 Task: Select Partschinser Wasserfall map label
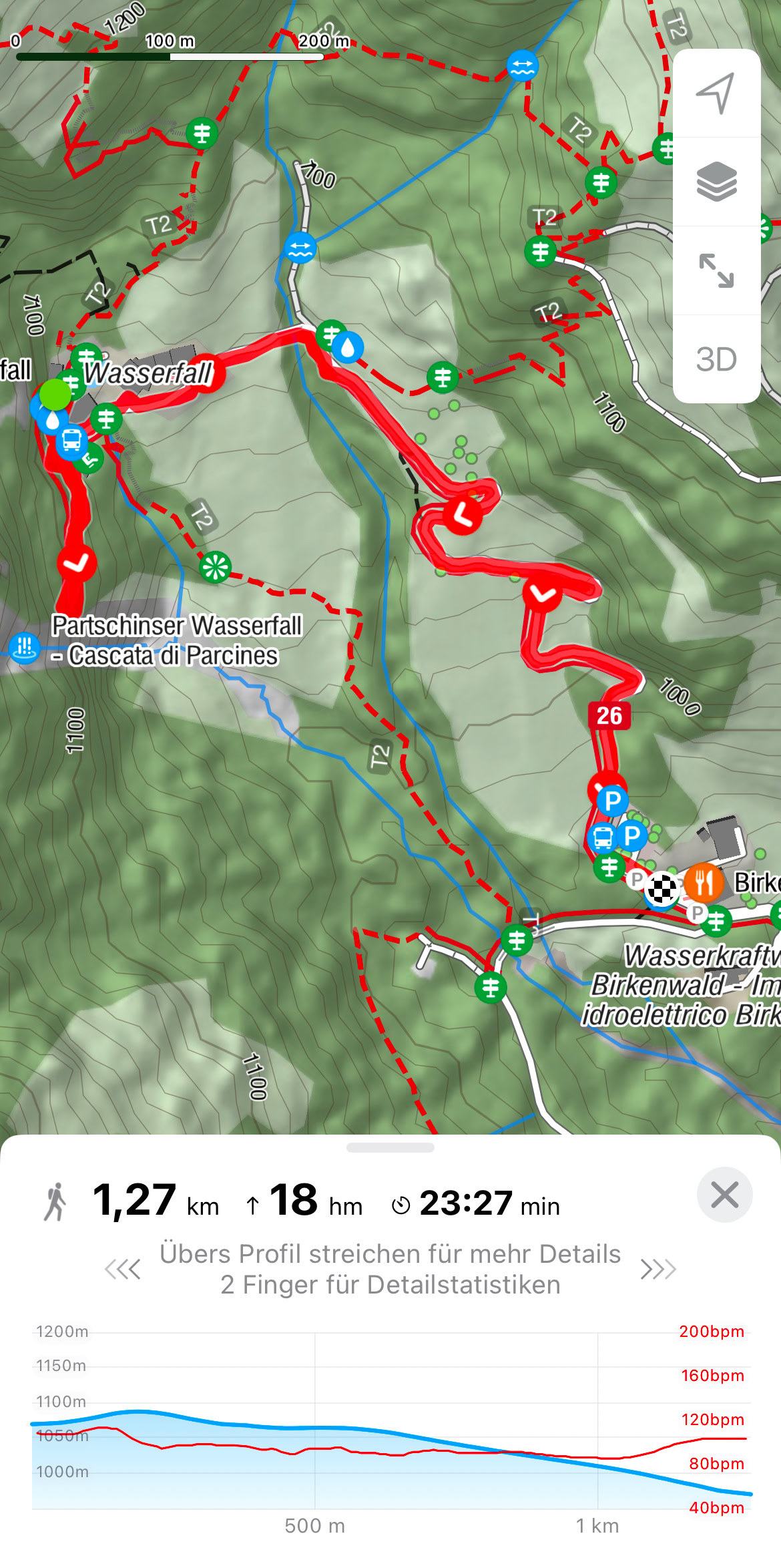[x=177, y=640]
